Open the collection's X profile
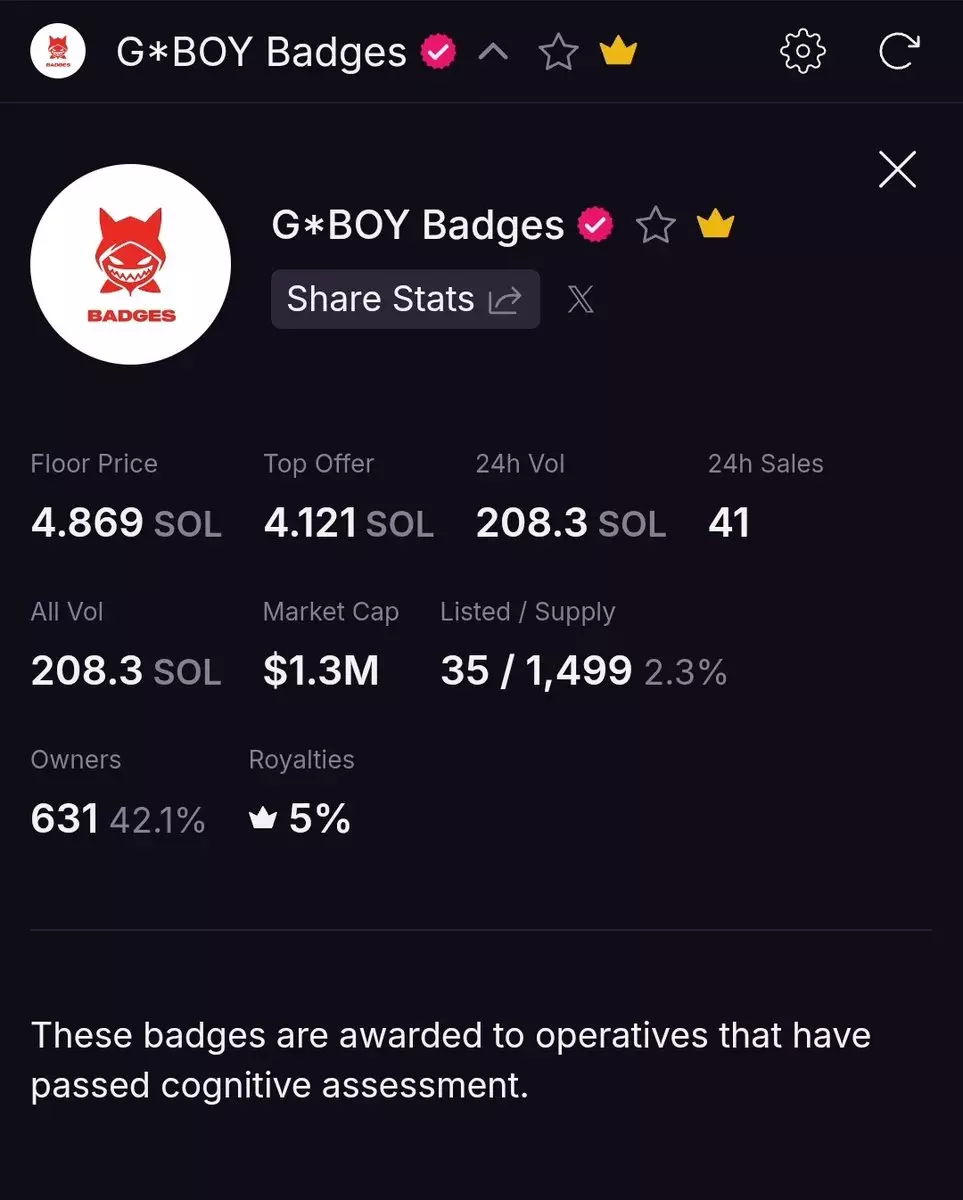963x1200 pixels. point(580,299)
